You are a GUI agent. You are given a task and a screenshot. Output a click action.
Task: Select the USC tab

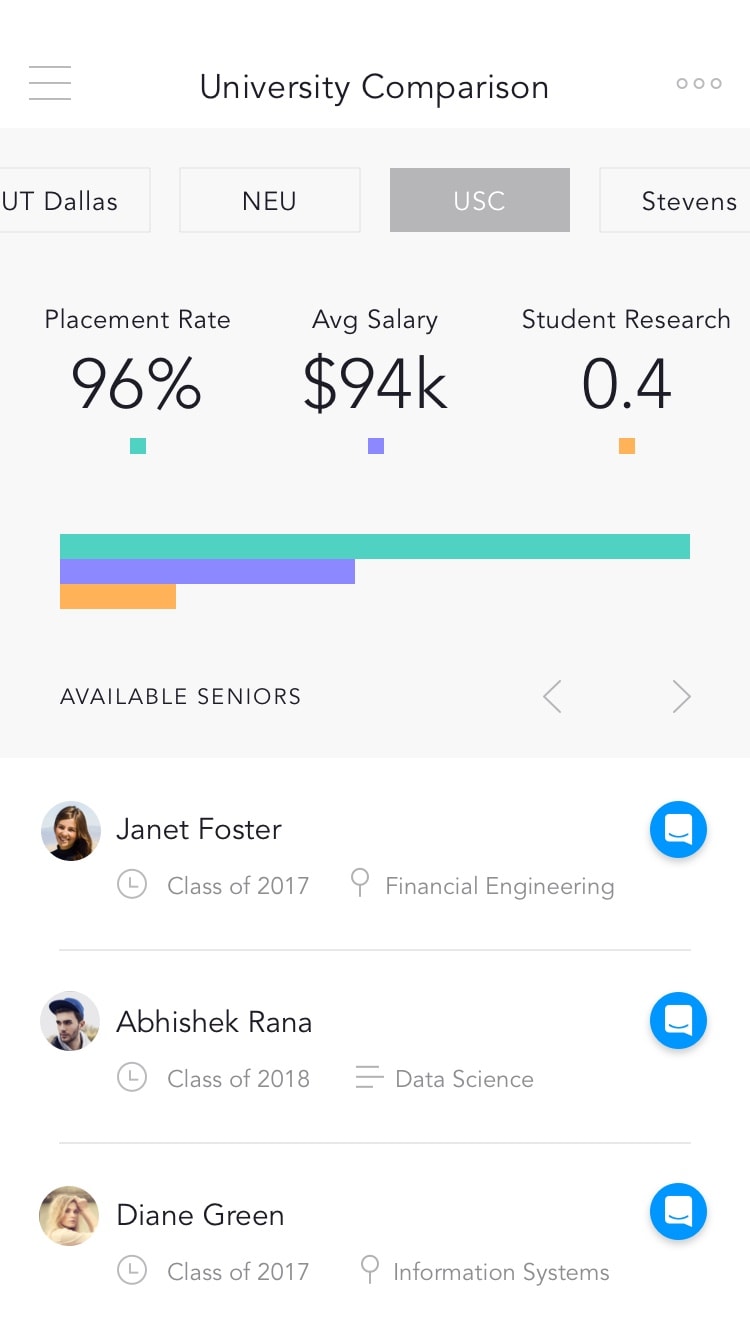point(480,200)
